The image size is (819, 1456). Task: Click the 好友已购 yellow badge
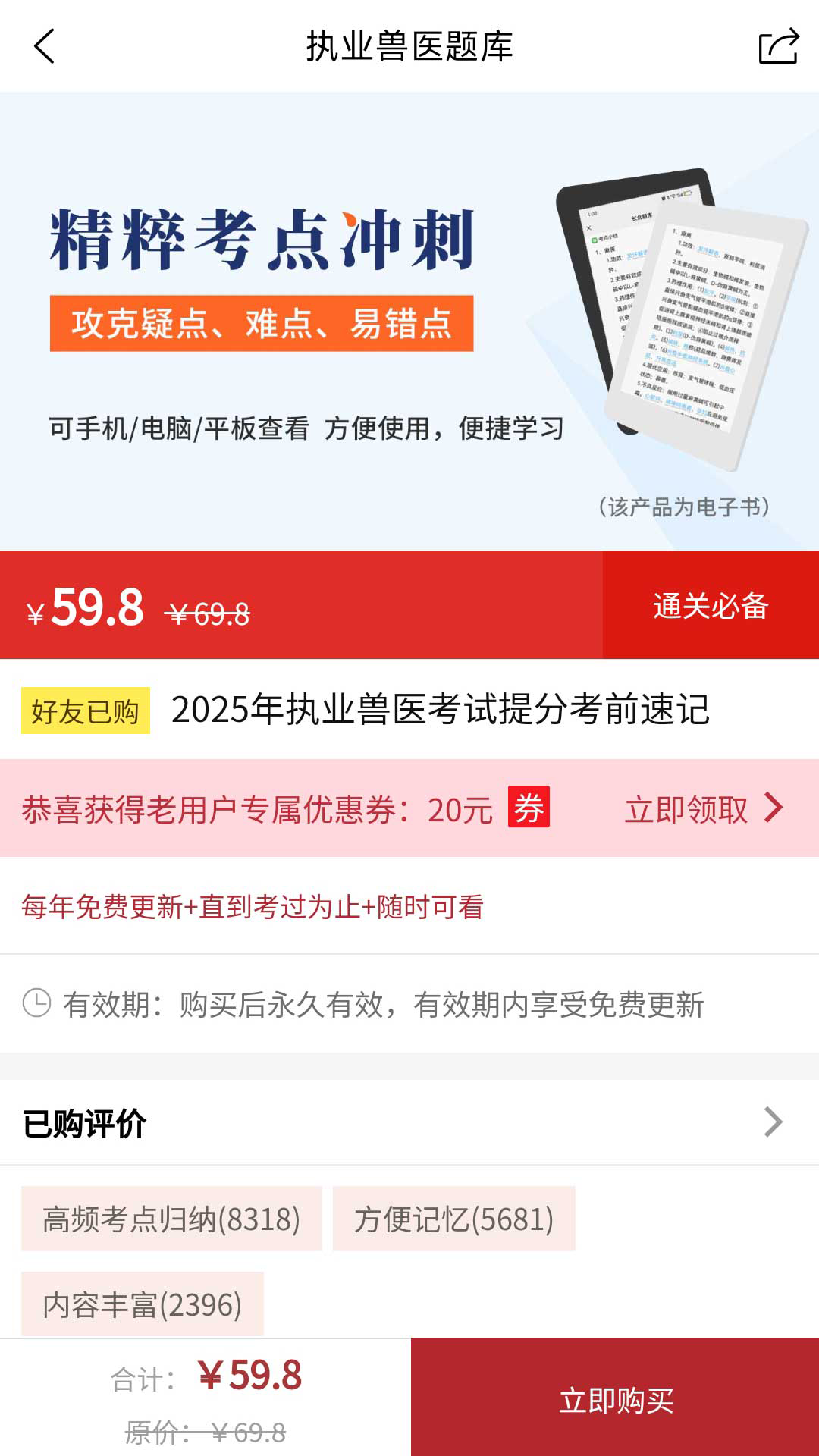pyautogui.click(x=86, y=711)
